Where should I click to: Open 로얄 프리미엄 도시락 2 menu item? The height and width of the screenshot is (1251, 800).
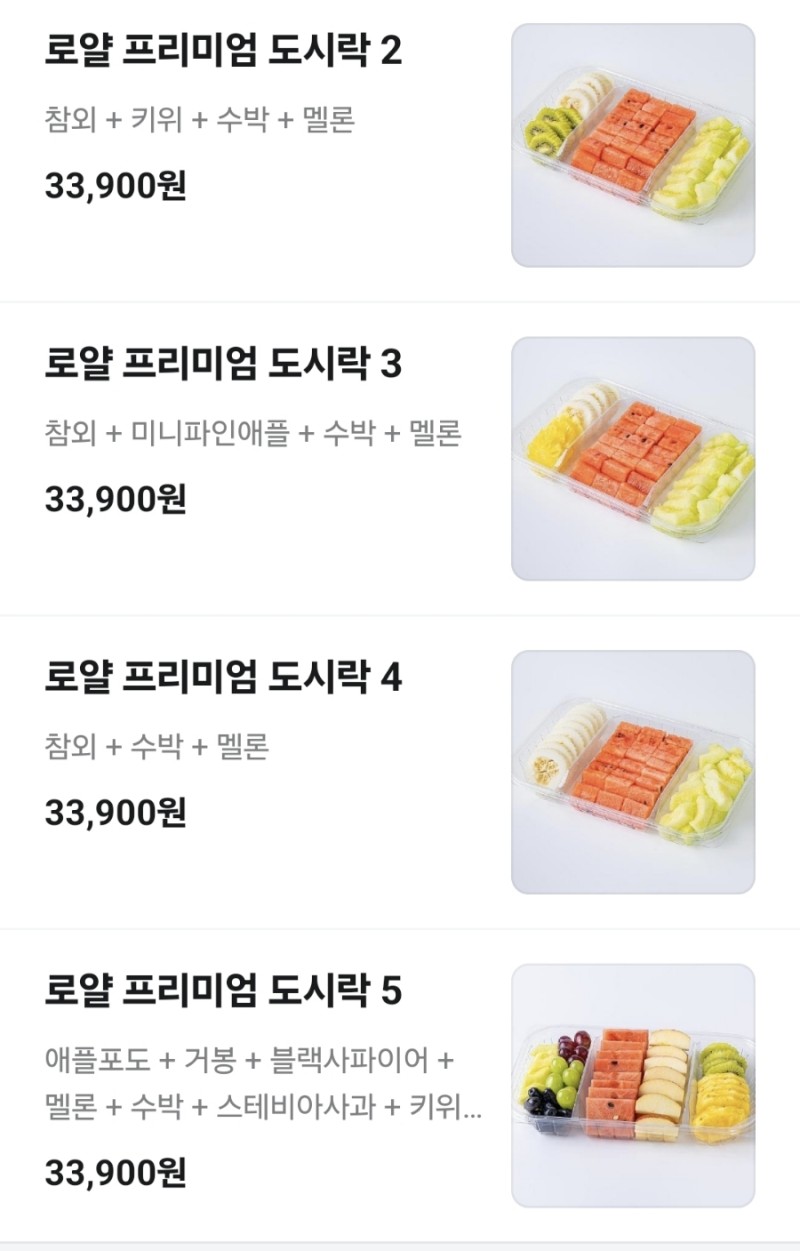(x=223, y=52)
